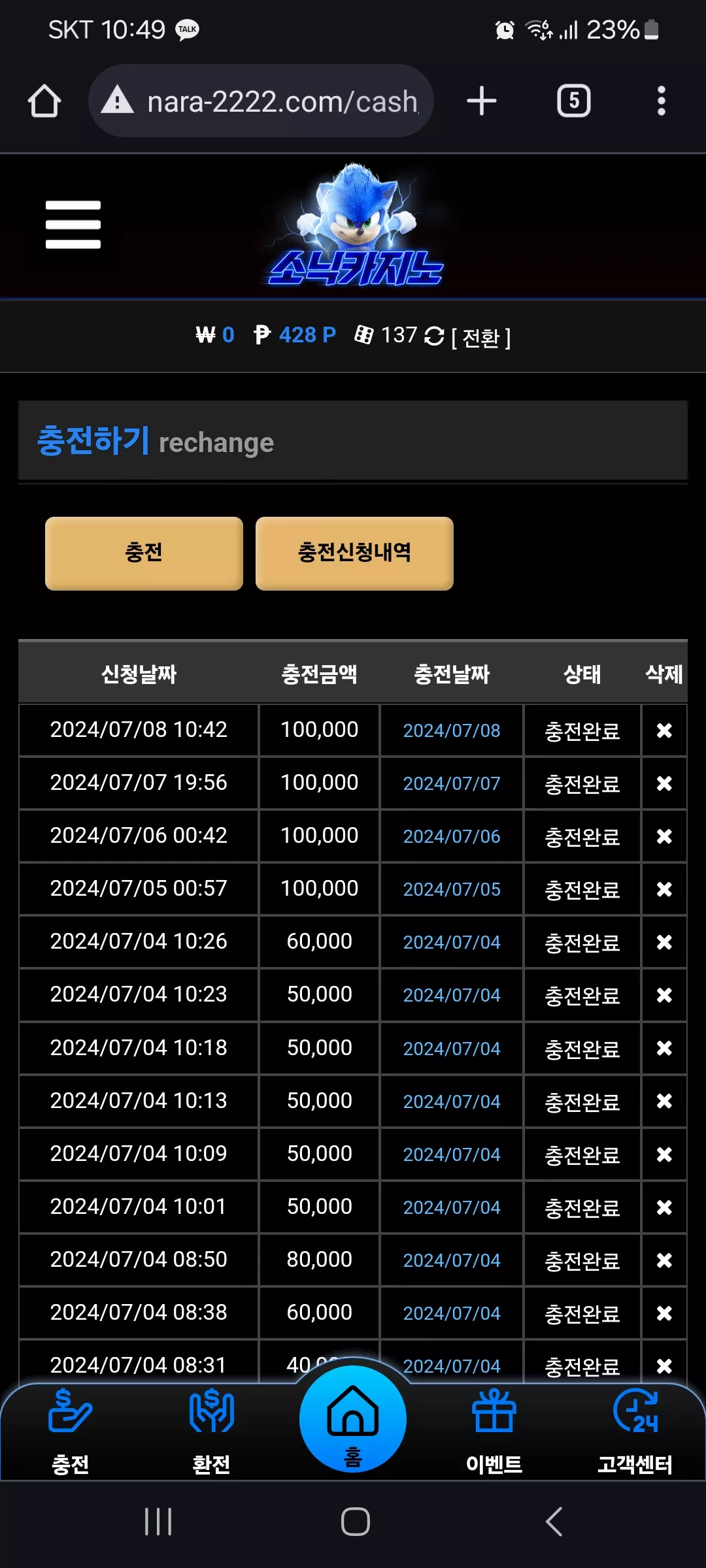Go to 충전 in bottom navigation
706x1568 pixels.
(x=71, y=1432)
